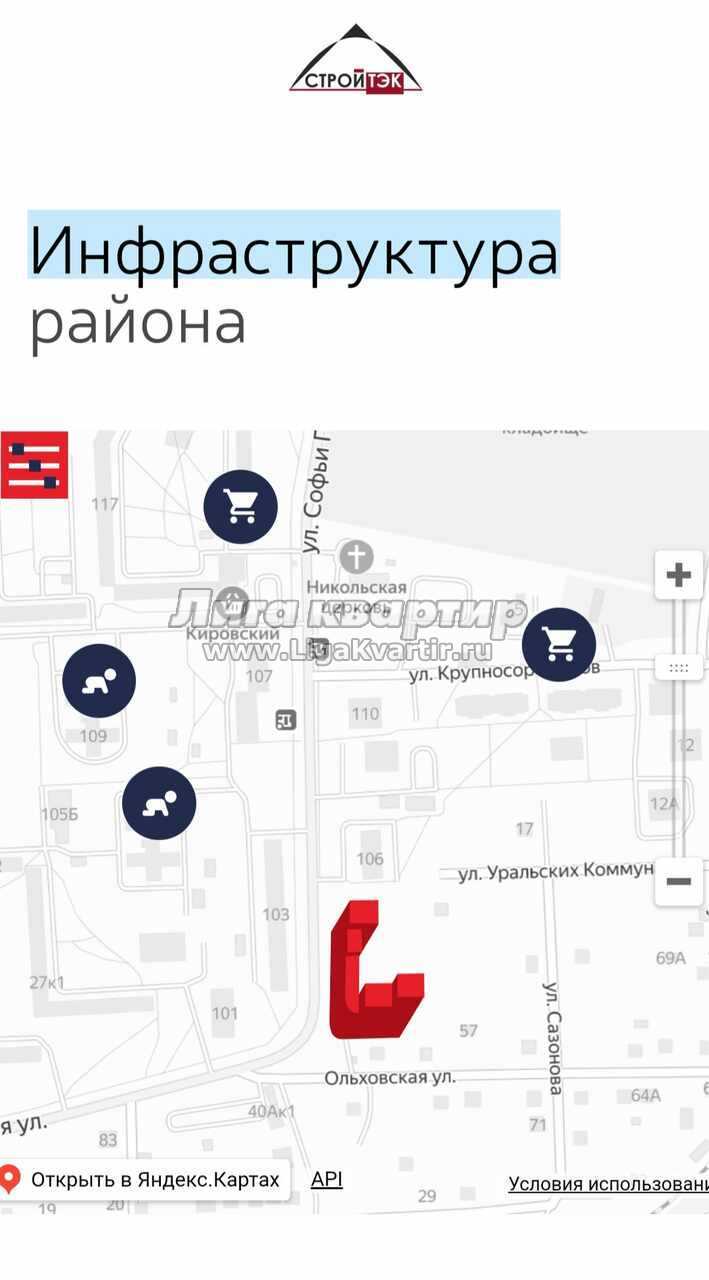The image size is (709, 1280).
Task: Select the shop marker on ул. Крупносортов
Action: [x=558, y=645]
